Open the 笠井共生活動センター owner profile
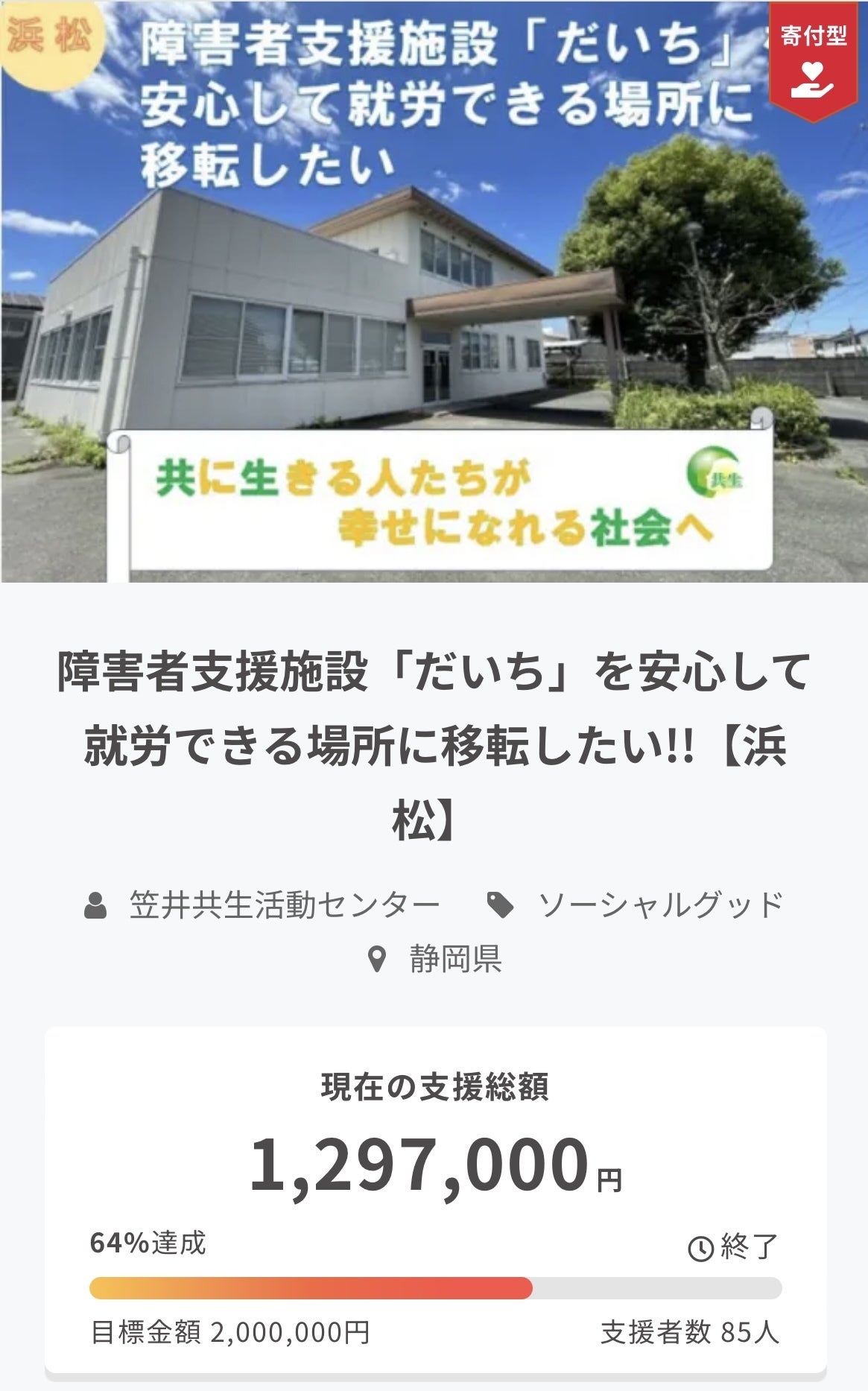Viewport: 868px width, 1391px height. tap(283, 905)
